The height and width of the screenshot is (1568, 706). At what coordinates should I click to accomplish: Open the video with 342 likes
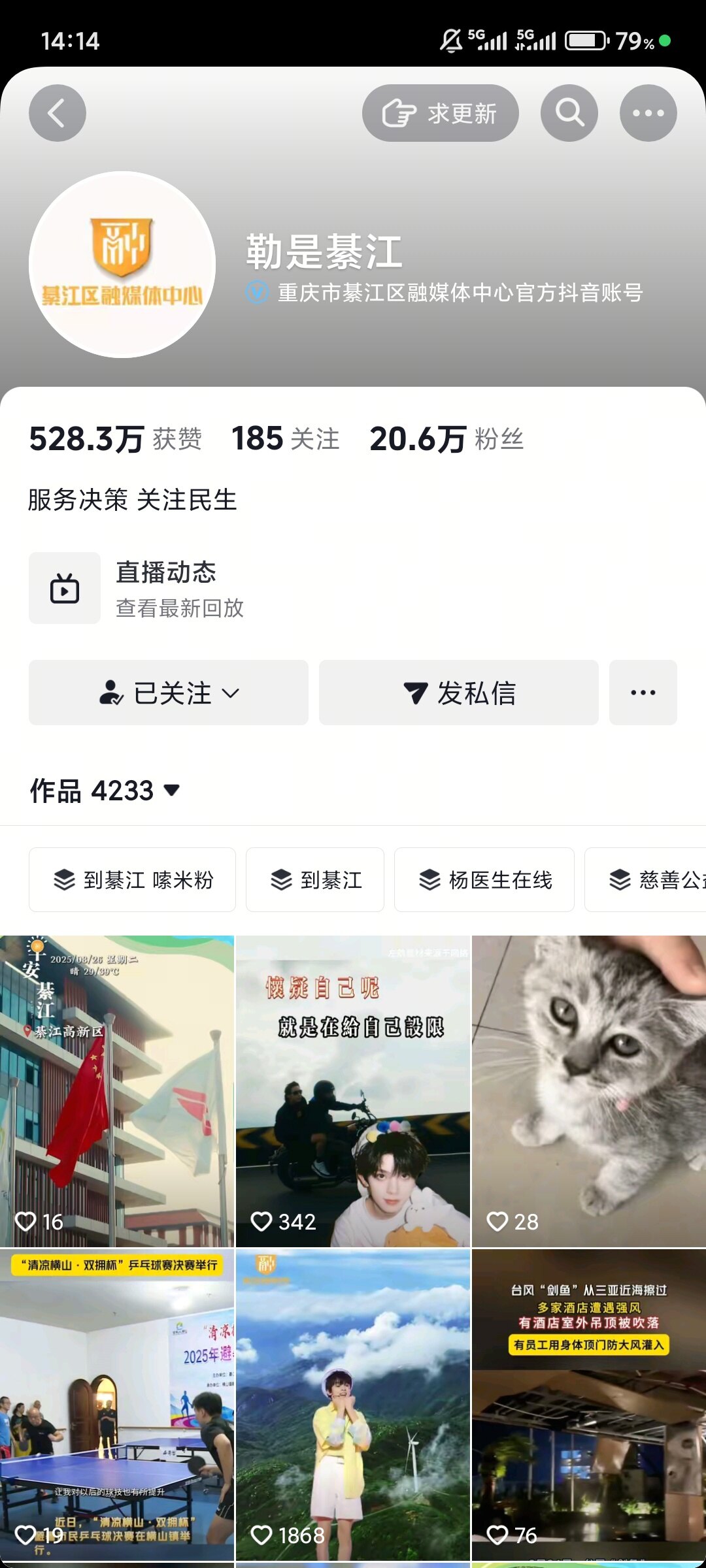(353, 1091)
